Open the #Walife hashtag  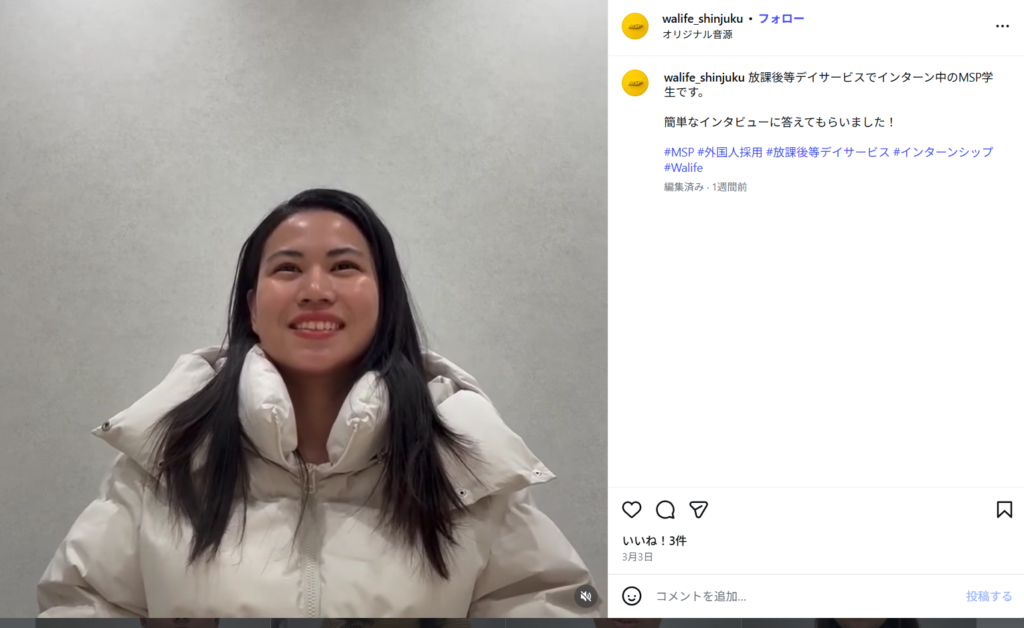[x=683, y=168]
